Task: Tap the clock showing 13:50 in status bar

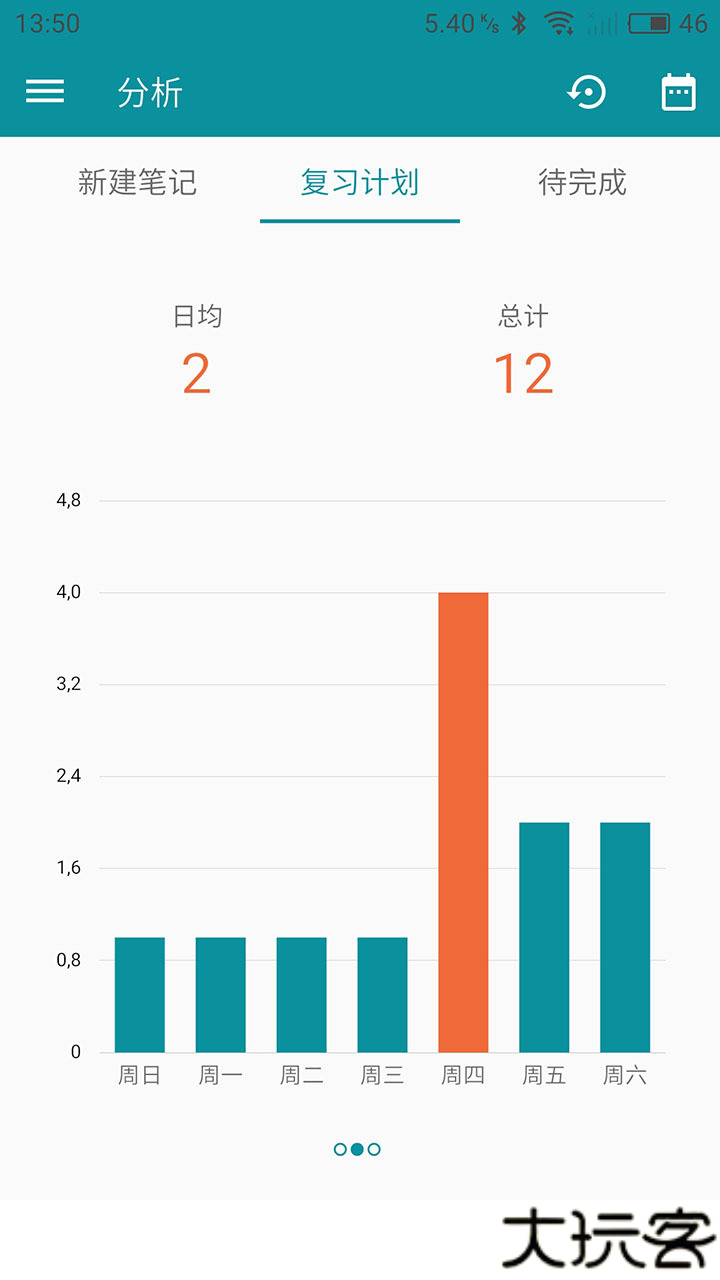Action: click(x=50, y=22)
